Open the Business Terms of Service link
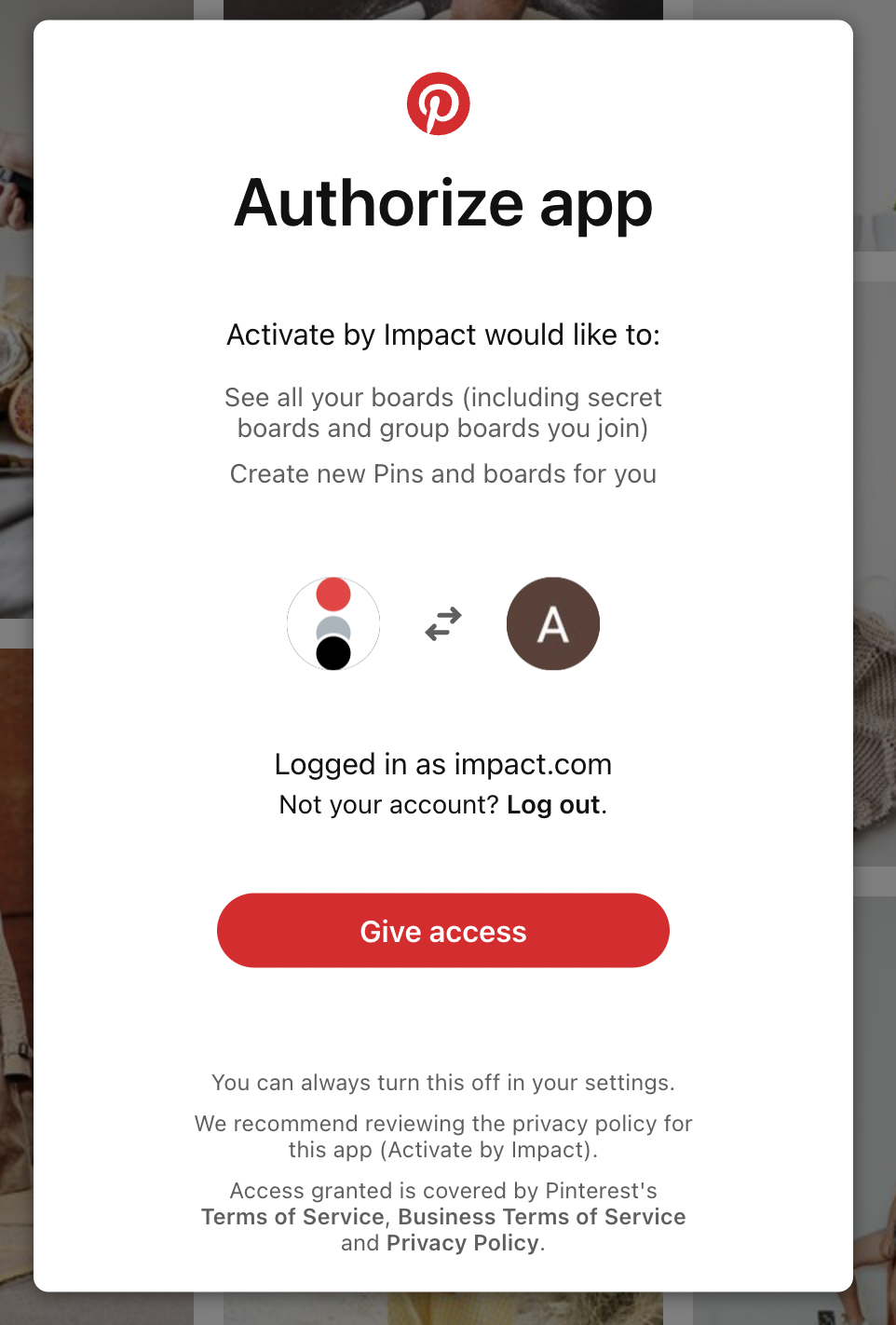The width and height of the screenshot is (896, 1325). (x=541, y=1217)
